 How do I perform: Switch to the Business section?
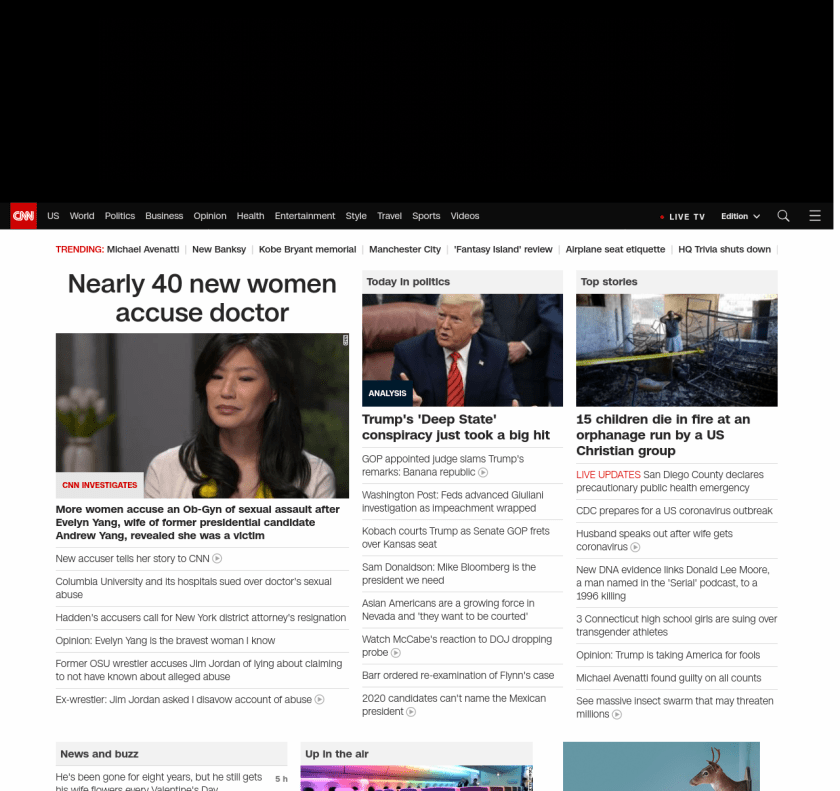(164, 216)
